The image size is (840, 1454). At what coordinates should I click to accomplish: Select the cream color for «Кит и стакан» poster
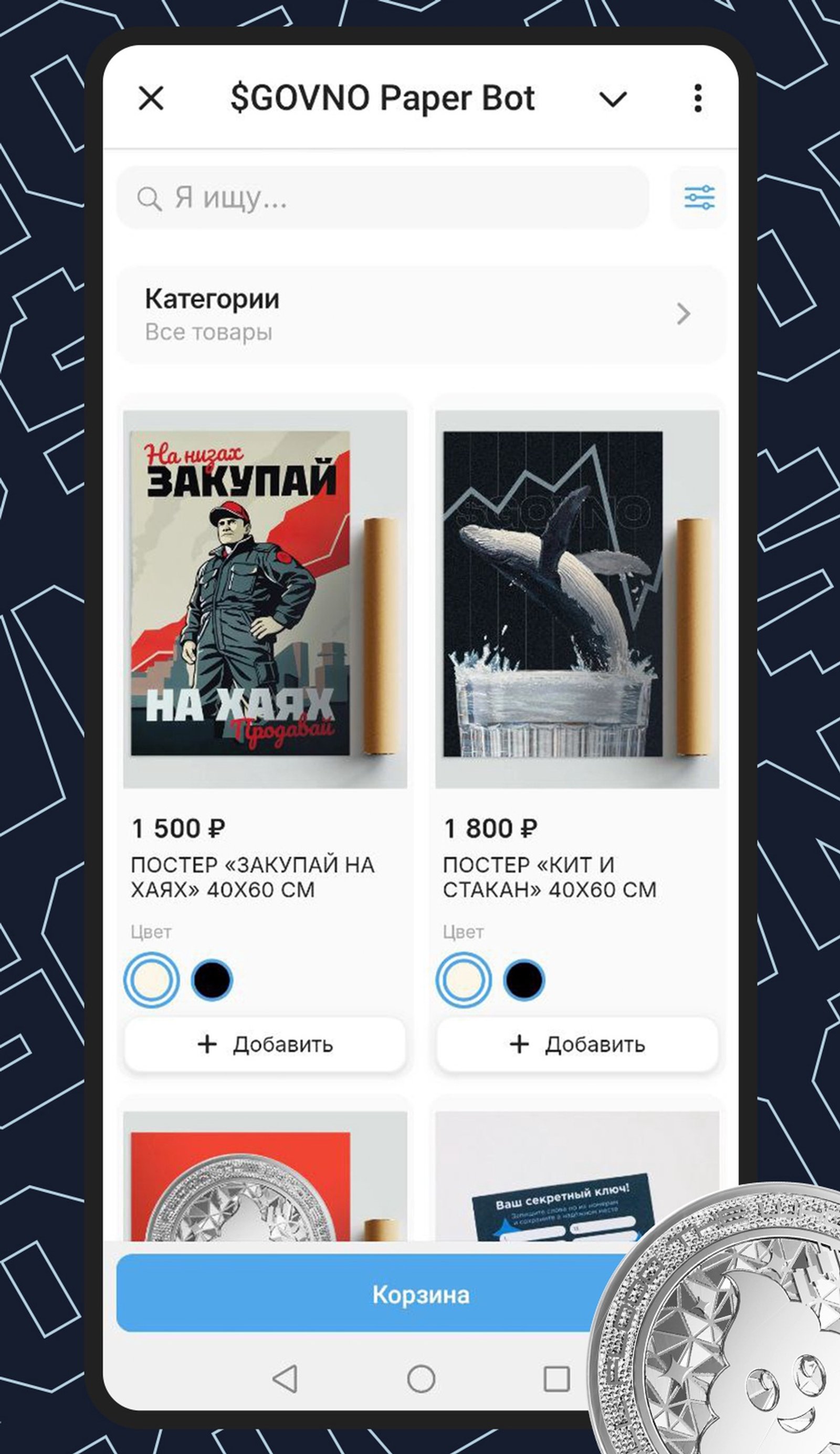[x=464, y=979]
